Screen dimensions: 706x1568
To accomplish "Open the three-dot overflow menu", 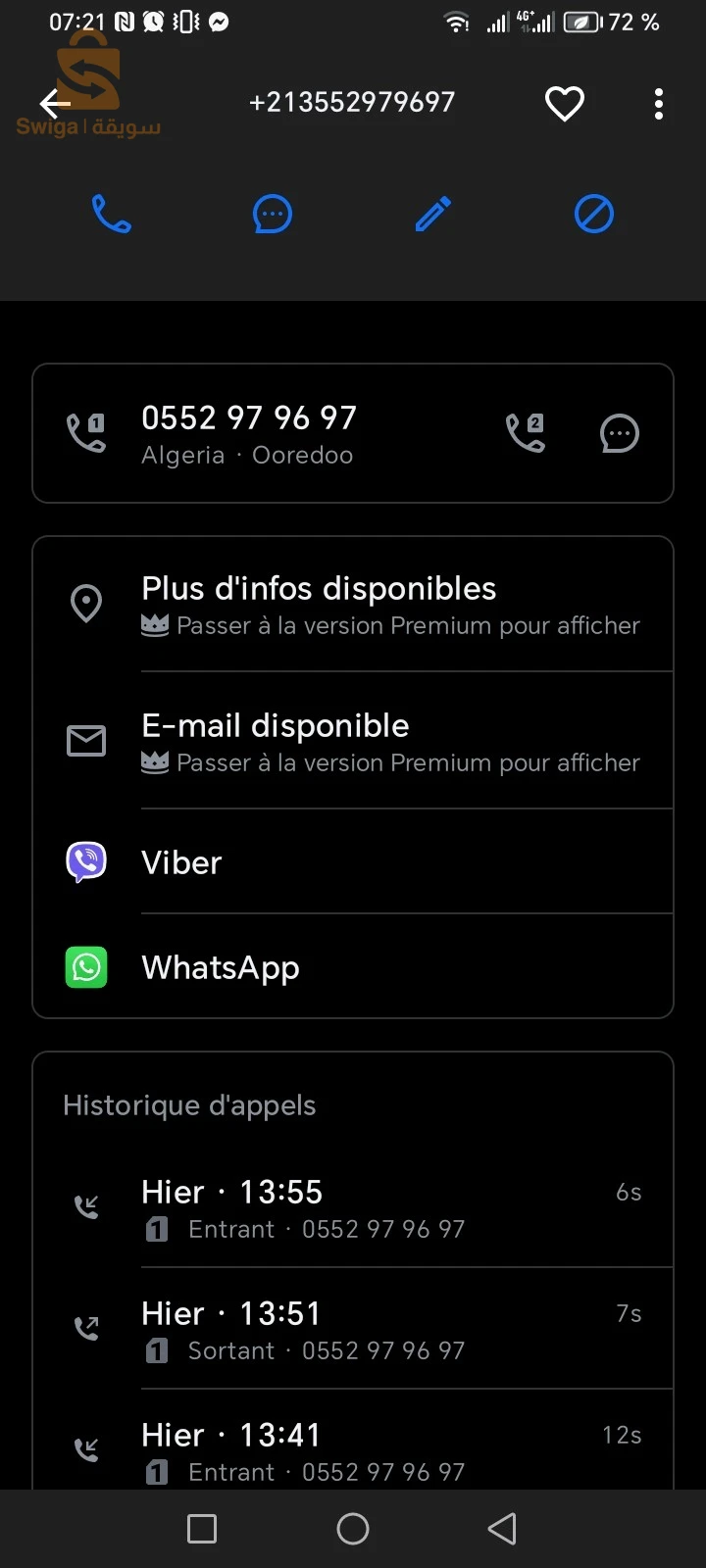I will click(x=659, y=103).
